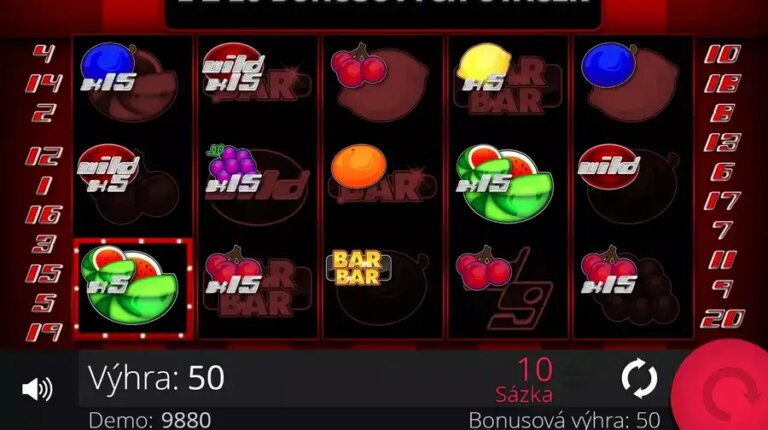This screenshot has width=768, height=430.
Task: Open the Sázka bet amount selector
Action: [524, 379]
